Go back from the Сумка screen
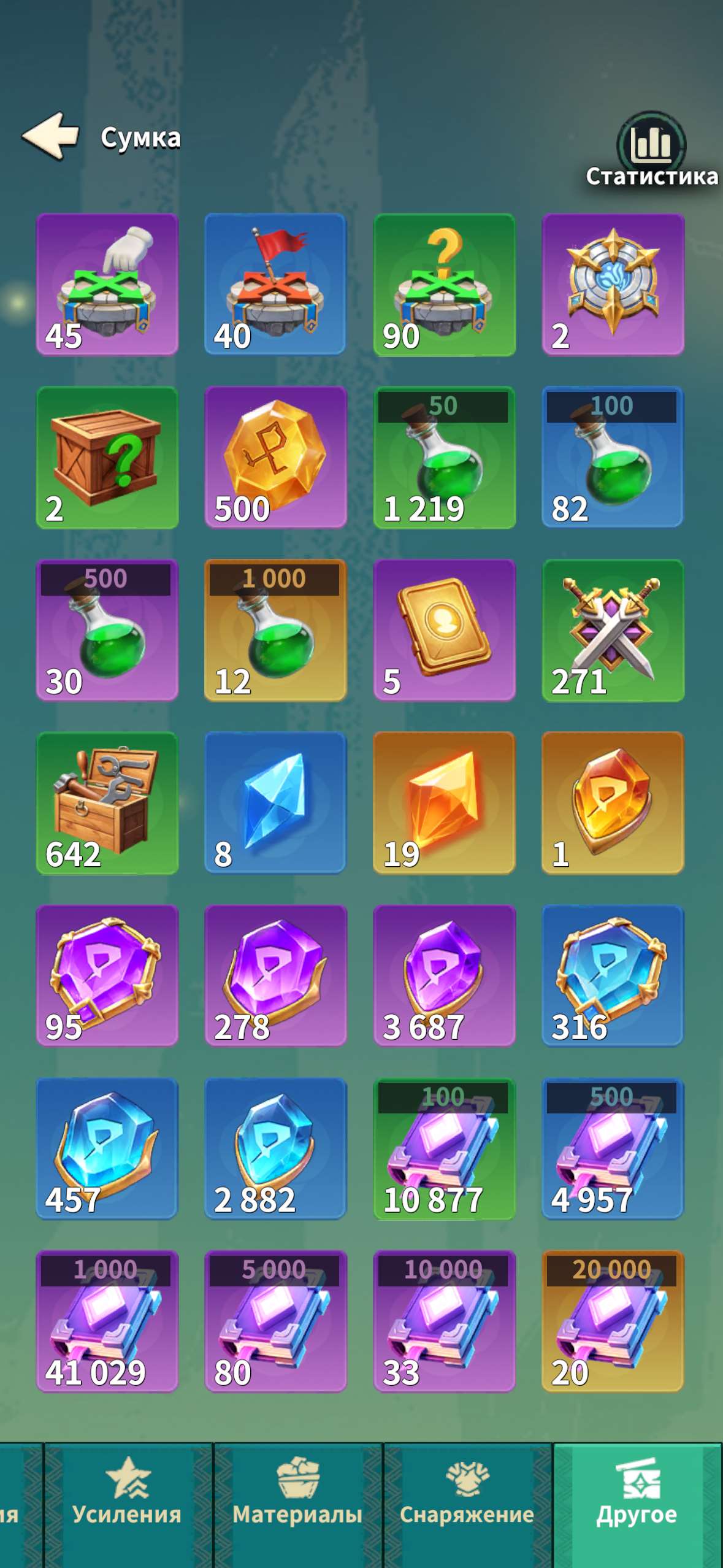 pos(52,136)
